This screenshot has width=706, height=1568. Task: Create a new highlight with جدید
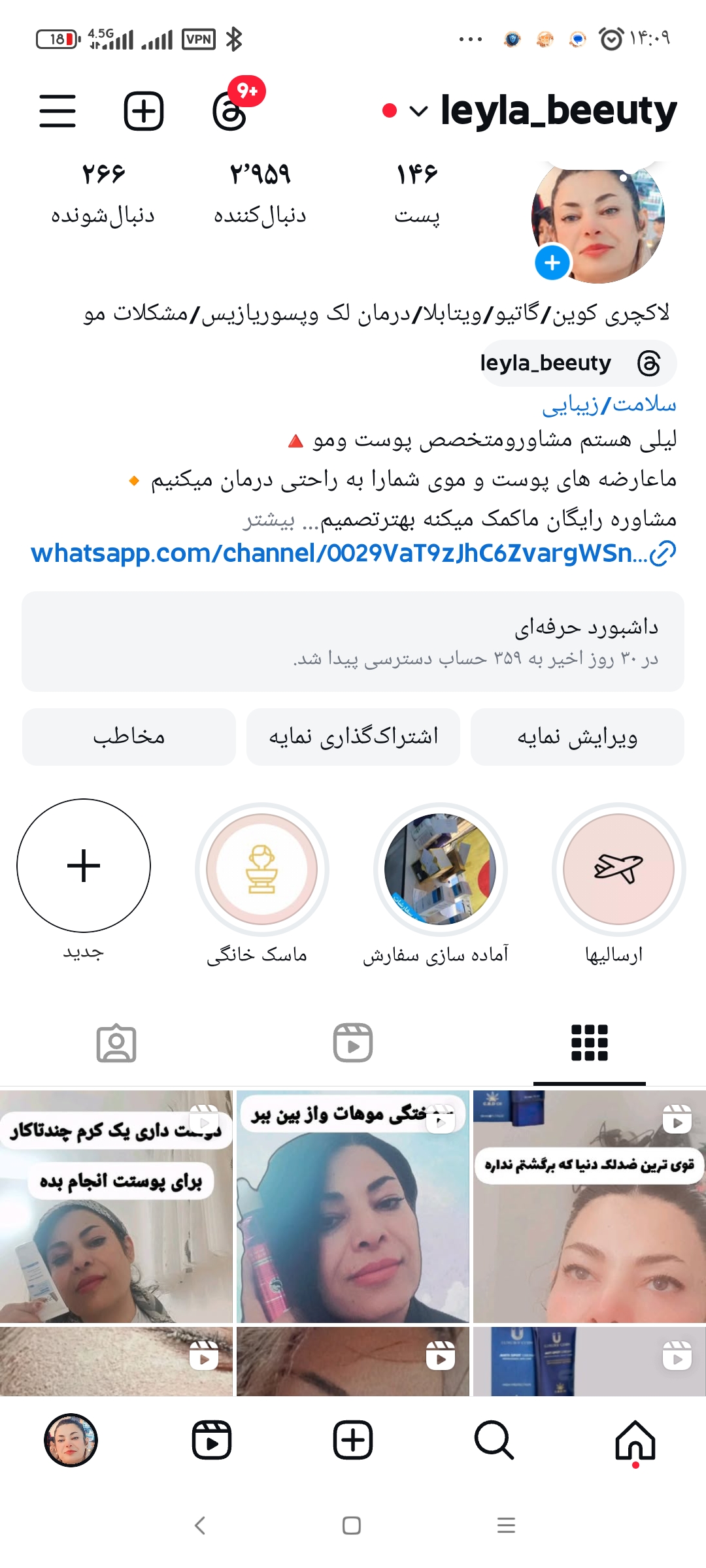pos(84,866)
